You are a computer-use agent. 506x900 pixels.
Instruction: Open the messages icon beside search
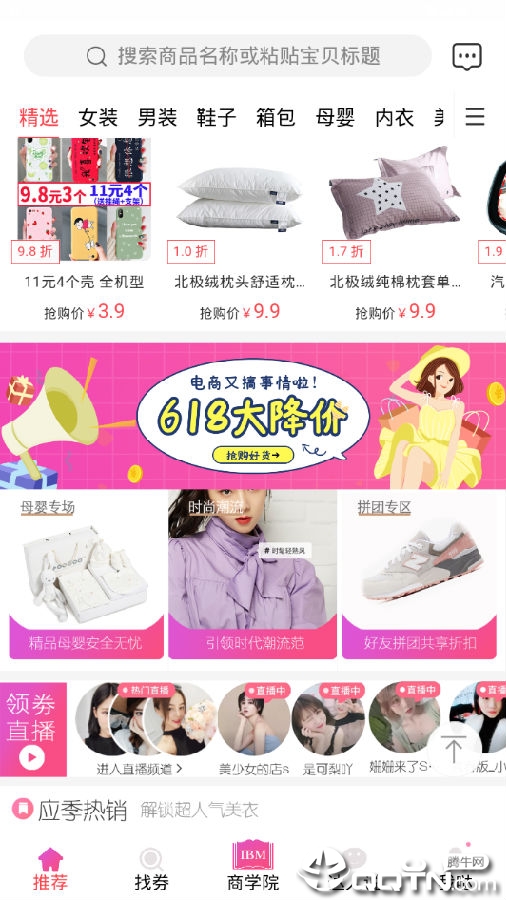coord(467,56)
